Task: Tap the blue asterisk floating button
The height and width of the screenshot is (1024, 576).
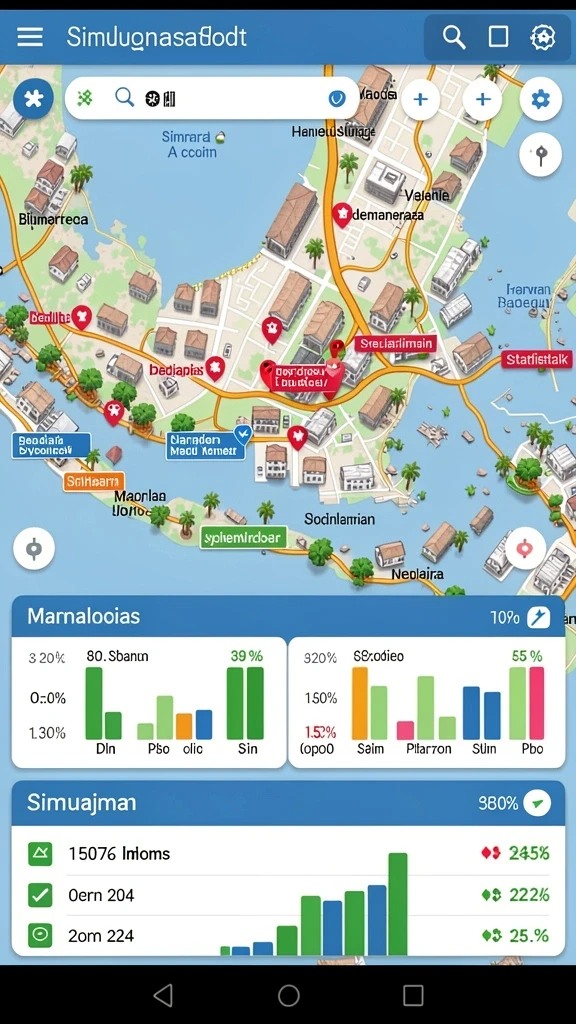Action: (33, 99)
